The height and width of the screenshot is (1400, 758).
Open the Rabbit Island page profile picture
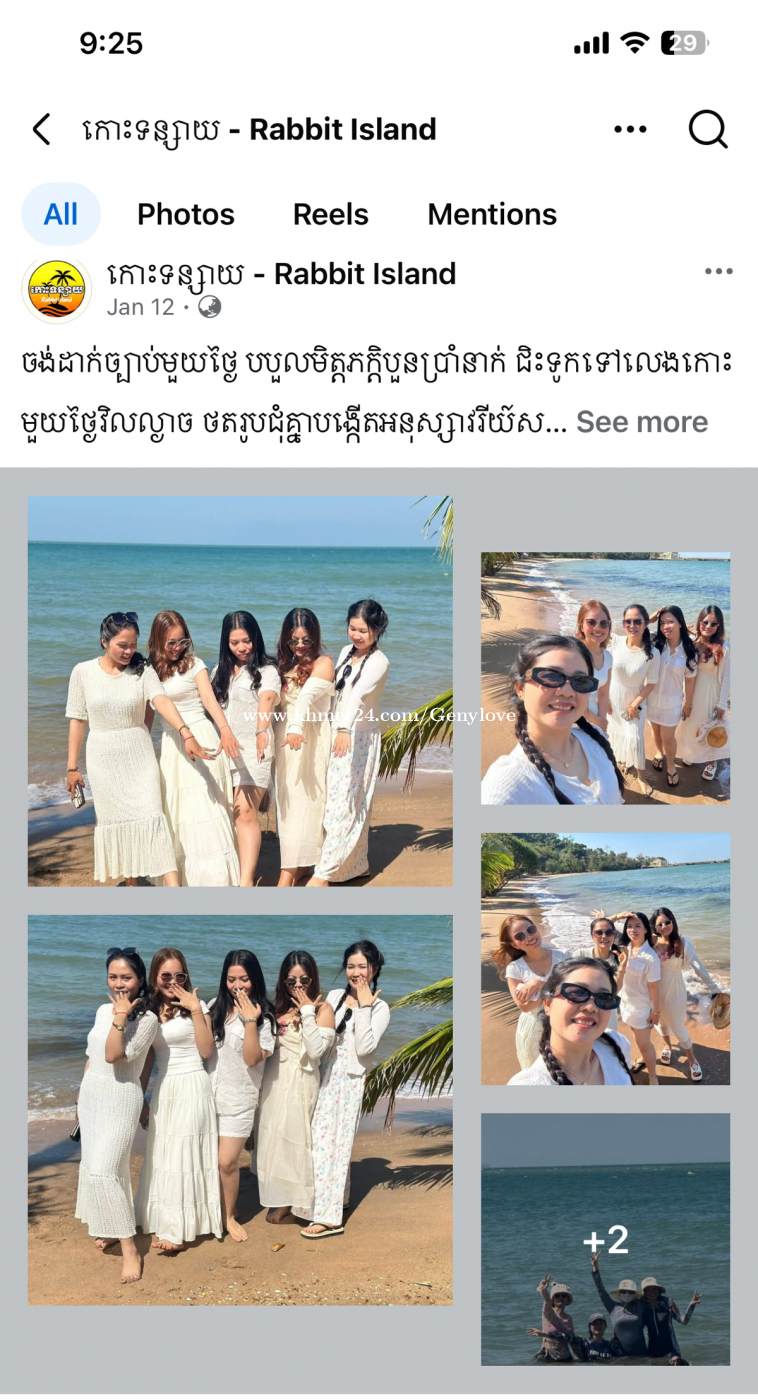(x=57, y=290)
